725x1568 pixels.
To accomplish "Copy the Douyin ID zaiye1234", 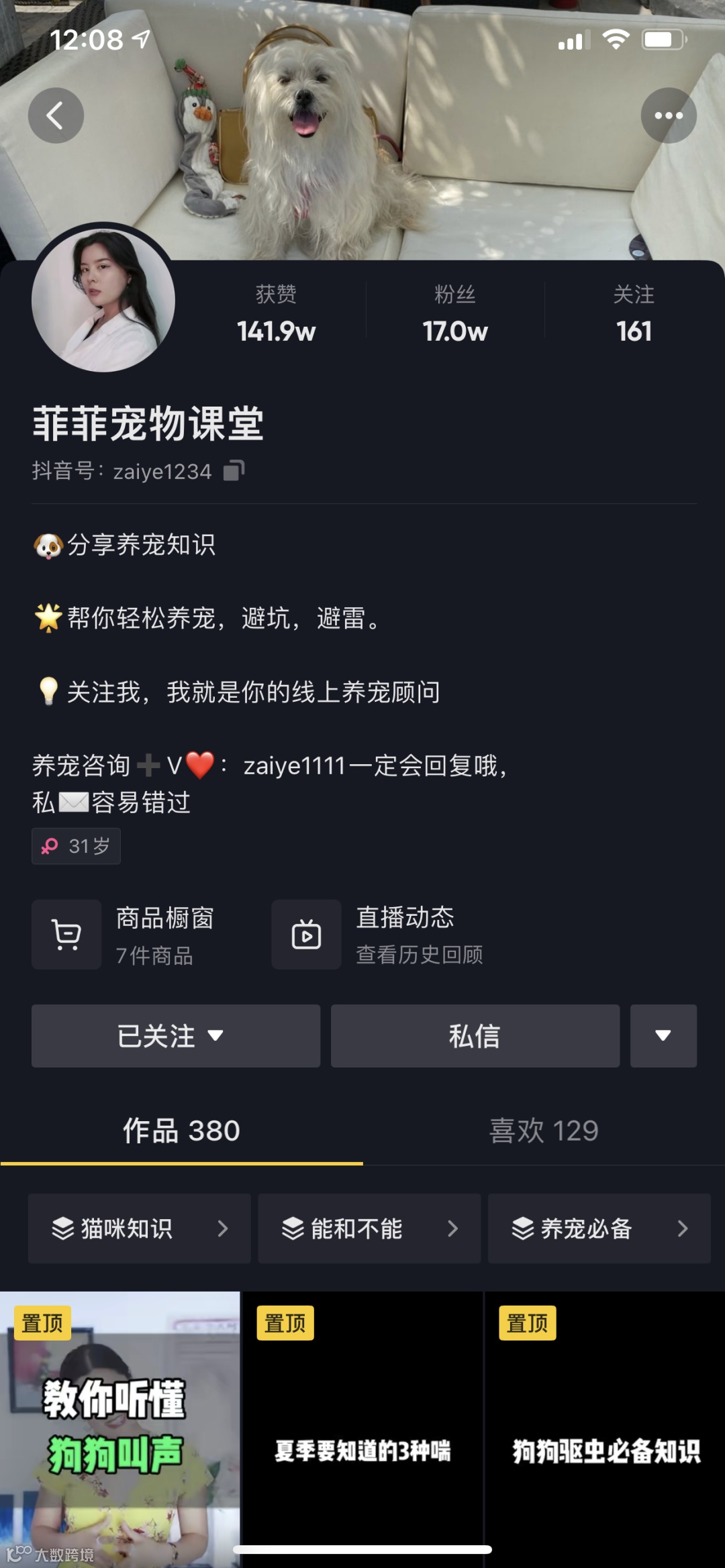I will (x=234, y=471).
